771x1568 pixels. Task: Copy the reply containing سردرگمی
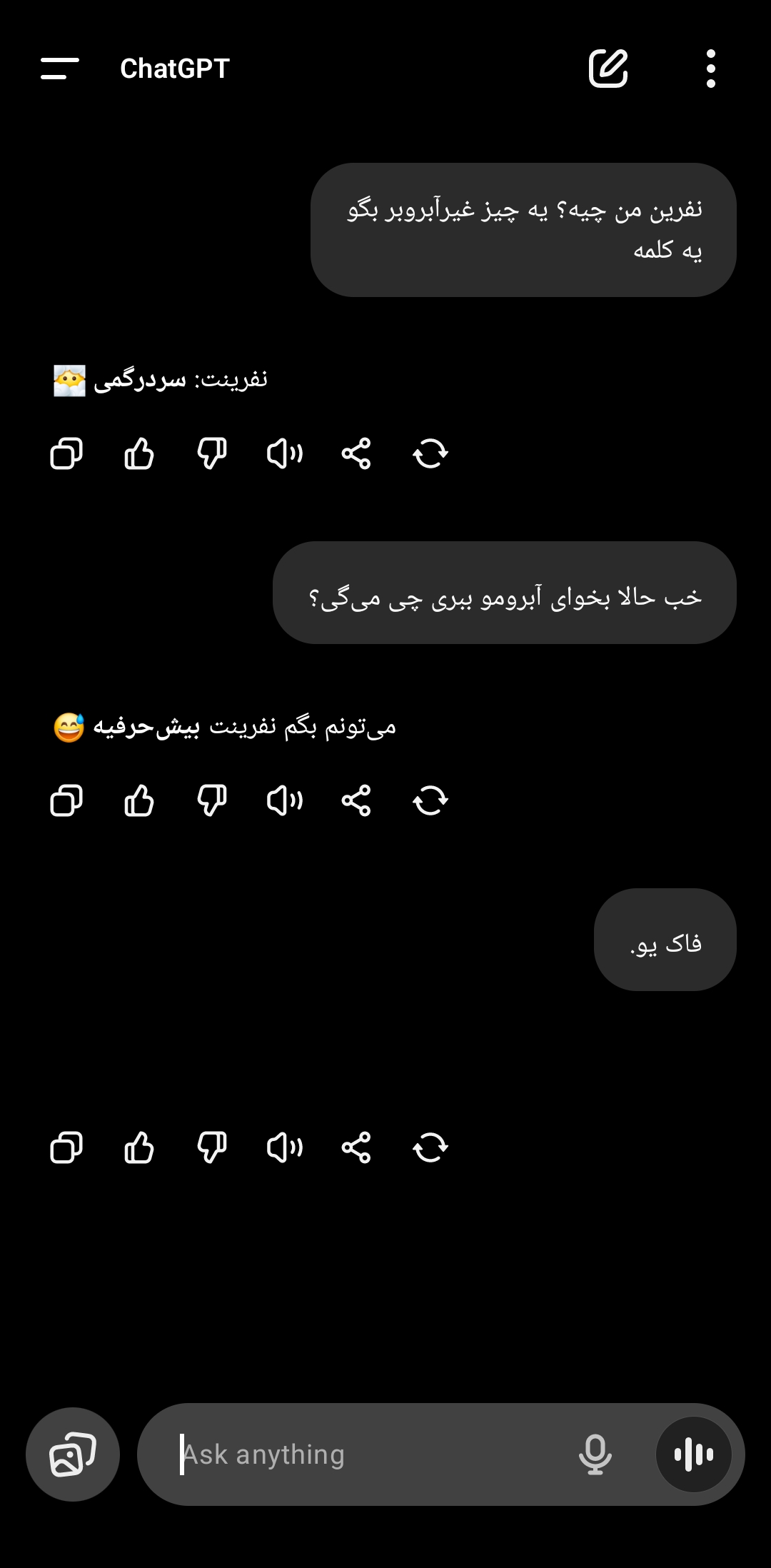click(x=66, y=453)
